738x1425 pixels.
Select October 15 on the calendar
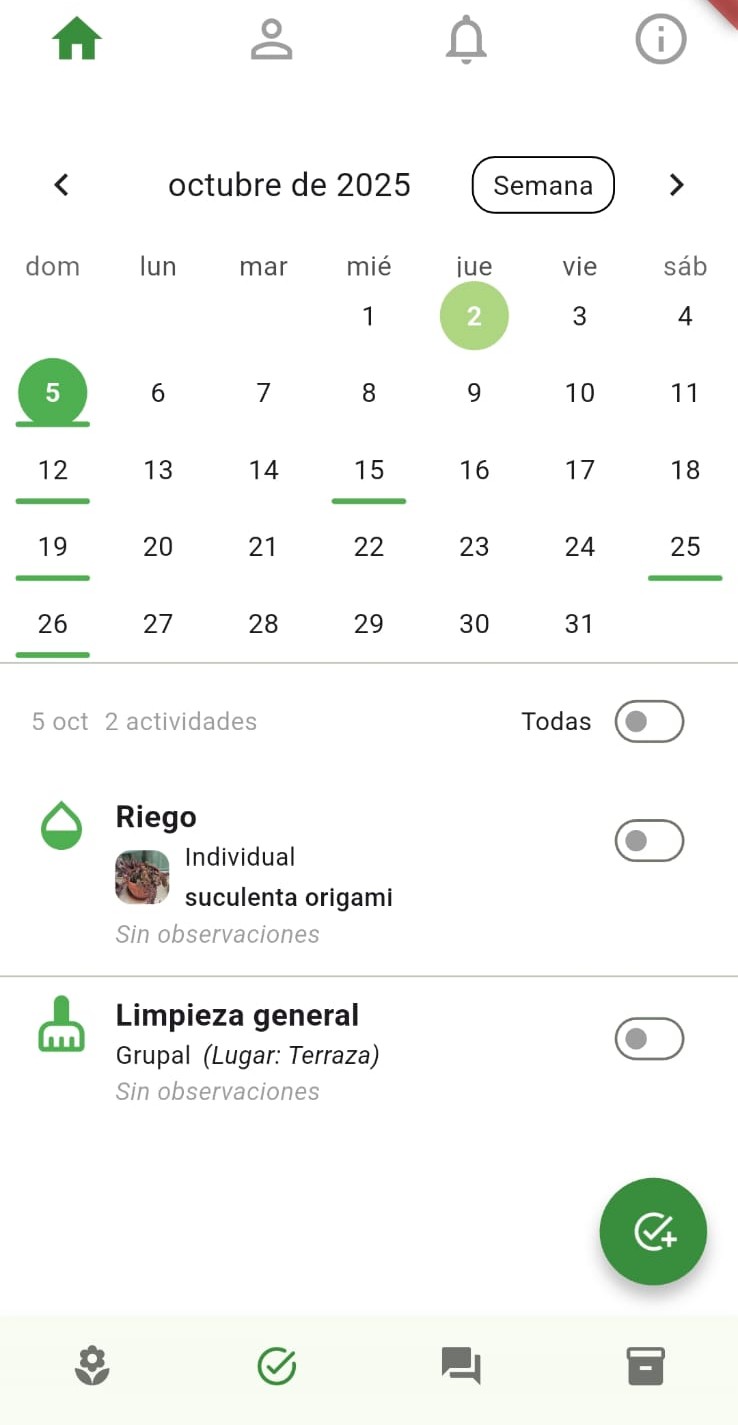368,470
